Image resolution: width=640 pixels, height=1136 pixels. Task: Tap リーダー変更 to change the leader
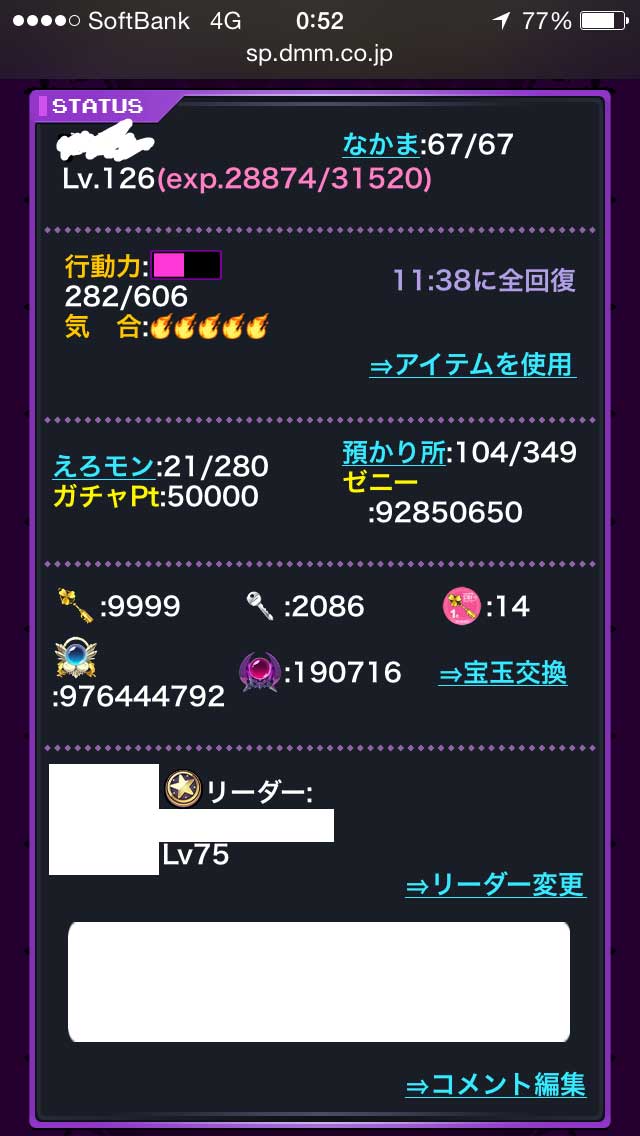(x=495, y=884)
